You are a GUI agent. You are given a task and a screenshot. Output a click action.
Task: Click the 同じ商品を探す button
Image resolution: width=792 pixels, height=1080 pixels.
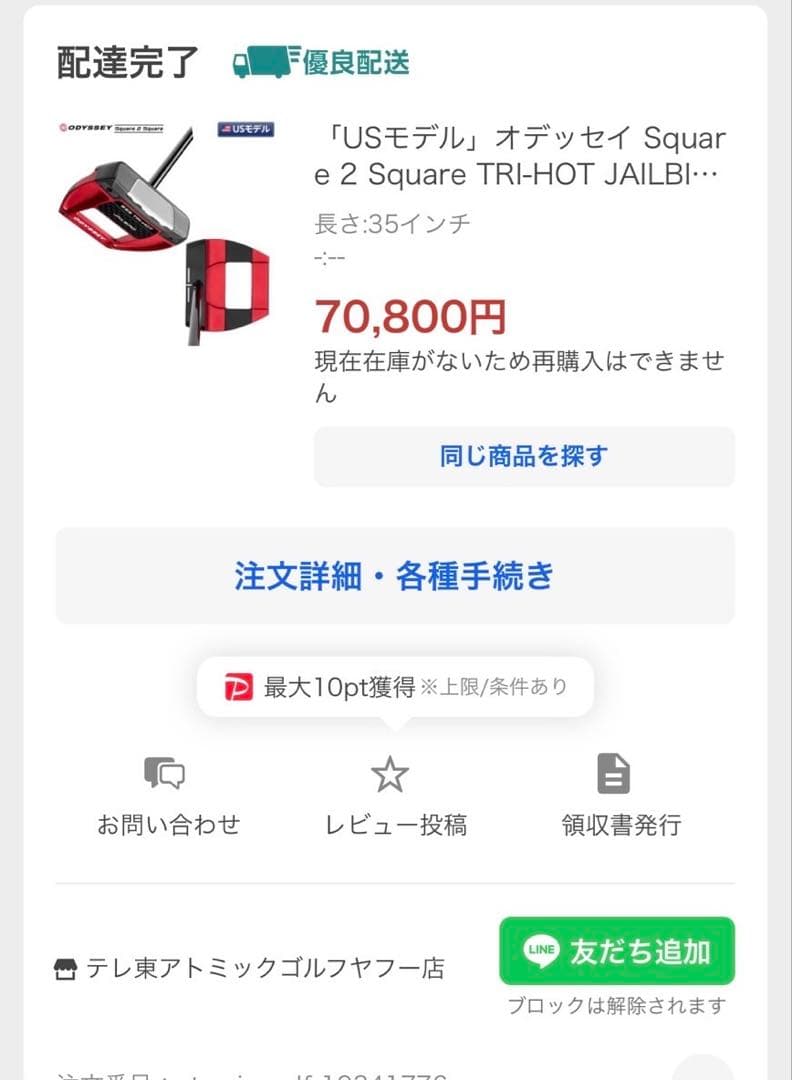tap(524, 455)
